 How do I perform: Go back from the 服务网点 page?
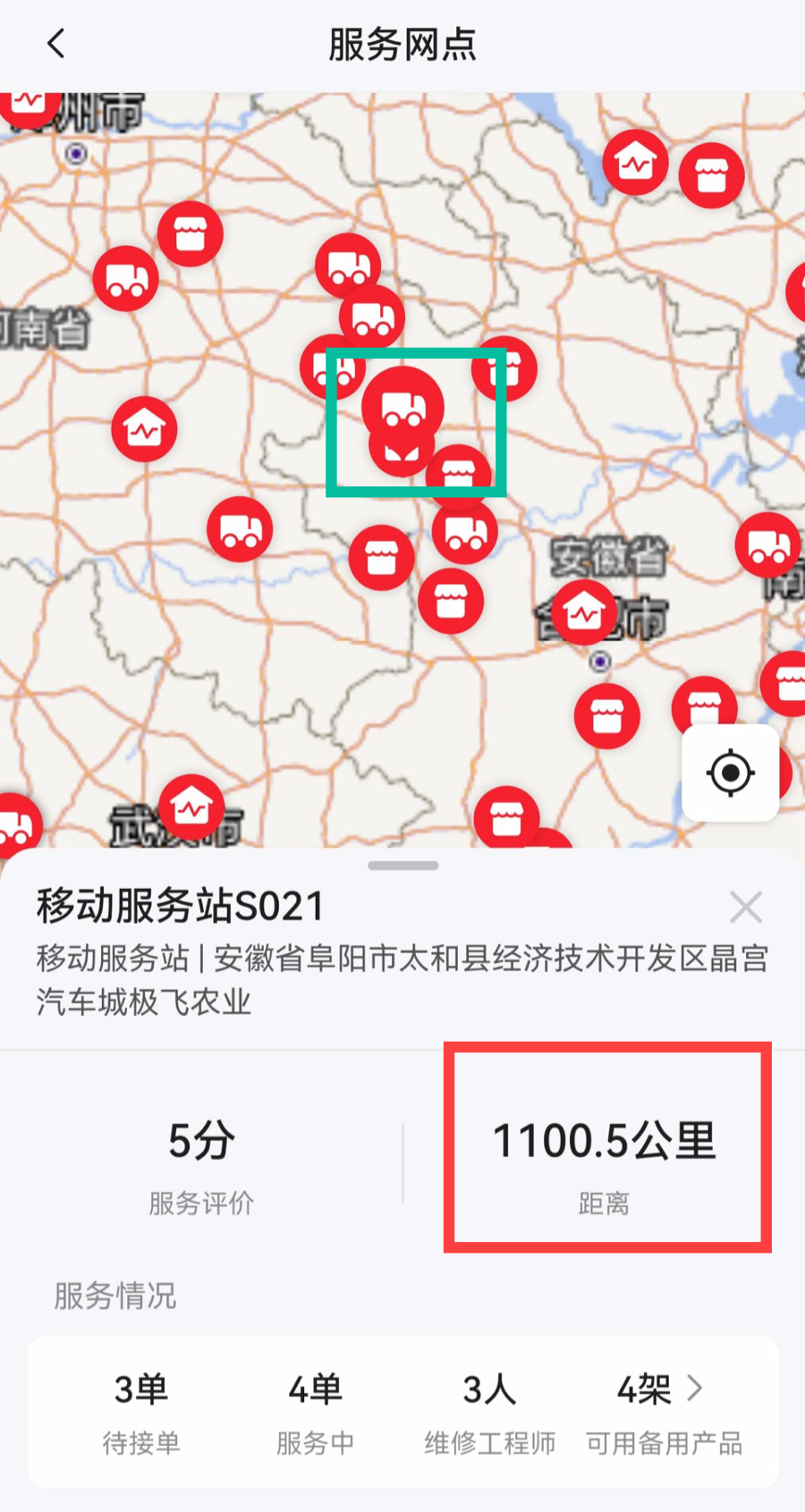click(55, 43)
